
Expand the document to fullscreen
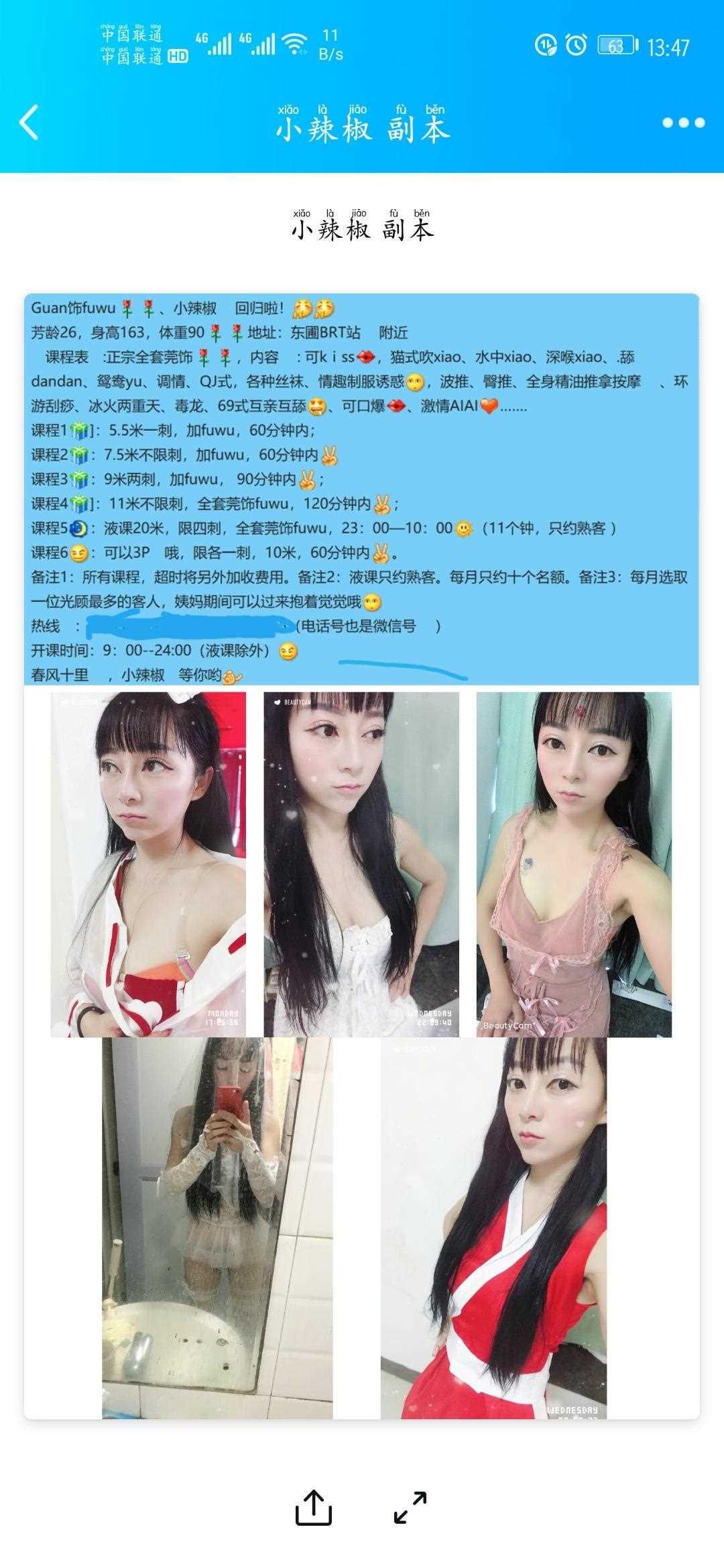(410, 1508)
